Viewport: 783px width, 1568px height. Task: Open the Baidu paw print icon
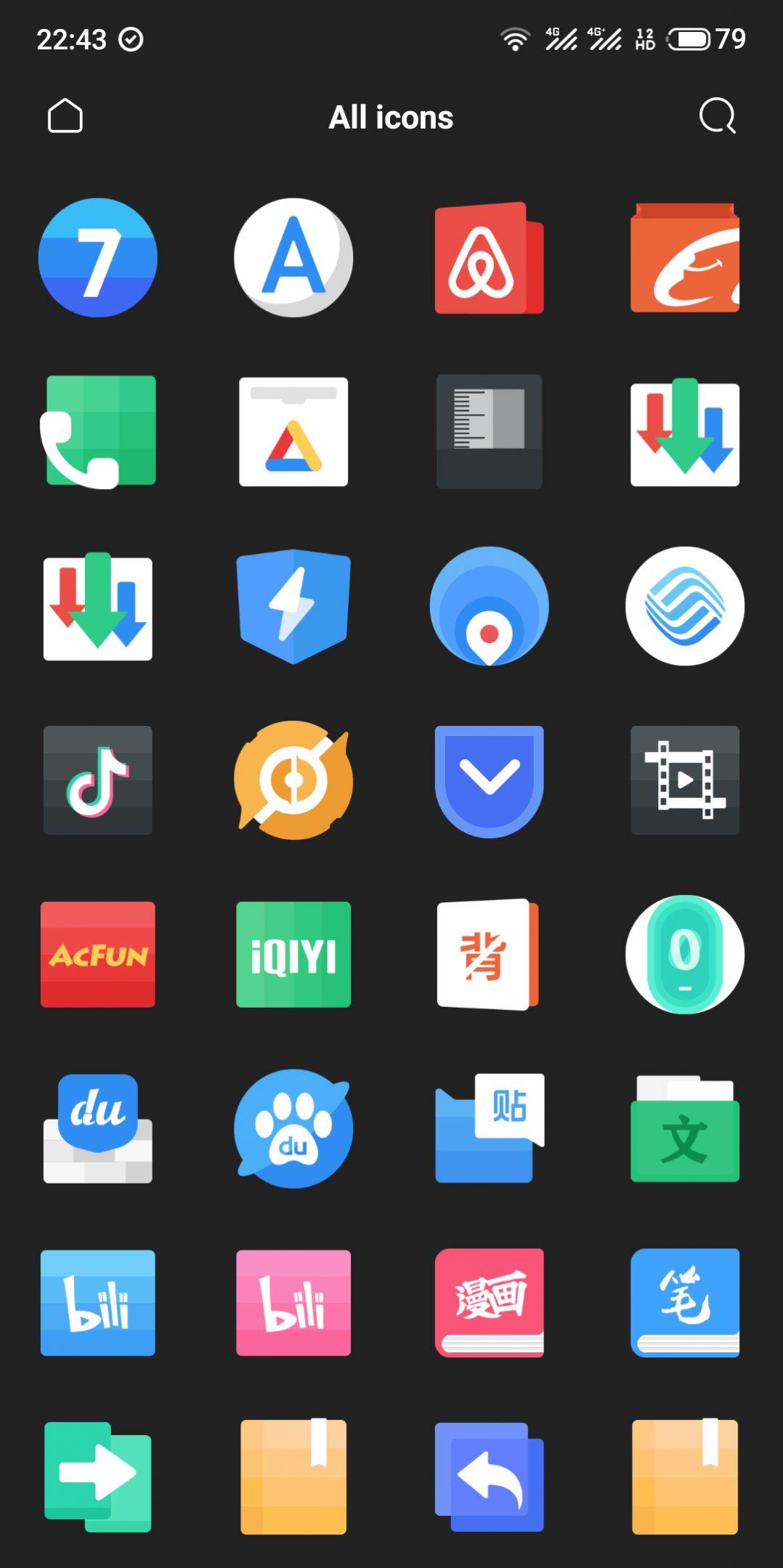point(293,1128)
